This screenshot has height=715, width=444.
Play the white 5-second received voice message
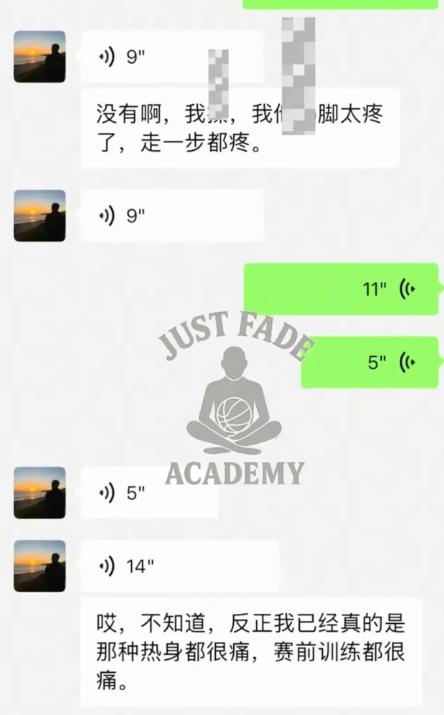click(x=150, y=493)
